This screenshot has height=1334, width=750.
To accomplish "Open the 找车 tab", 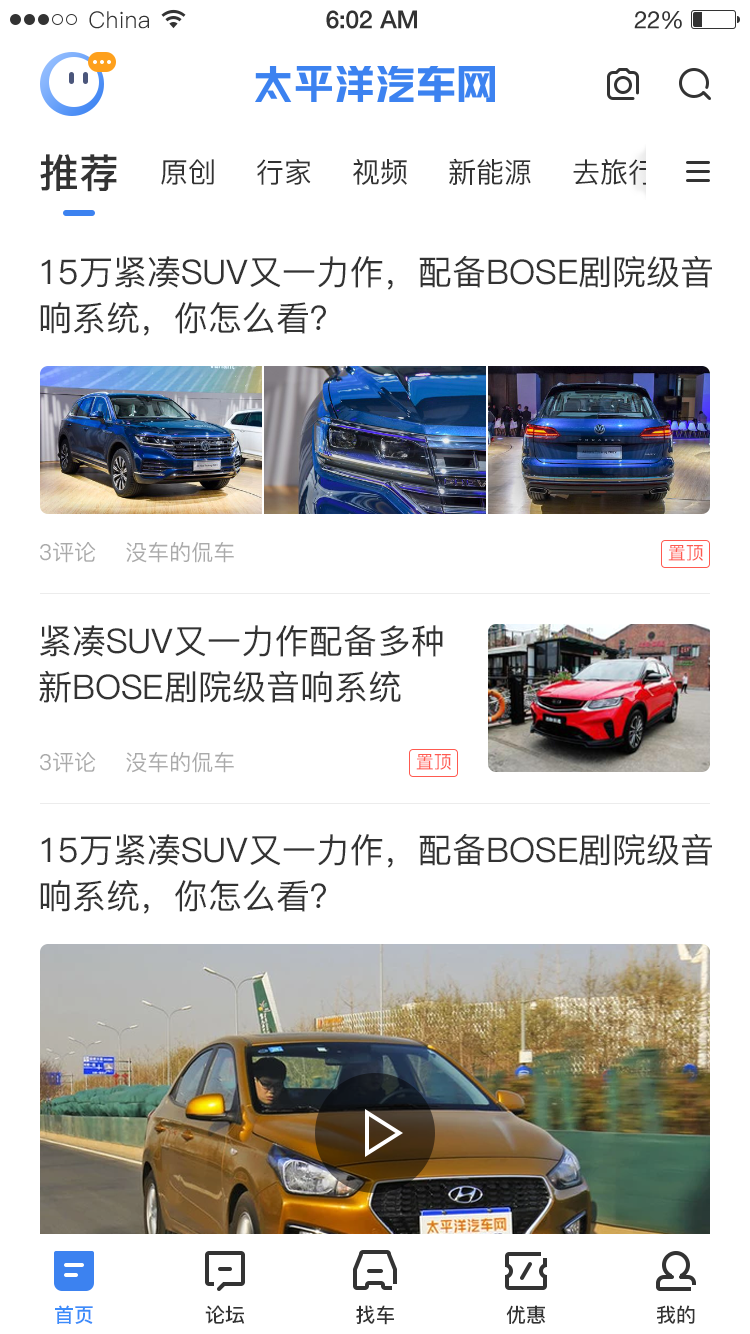I will [x=375, y=1287].
